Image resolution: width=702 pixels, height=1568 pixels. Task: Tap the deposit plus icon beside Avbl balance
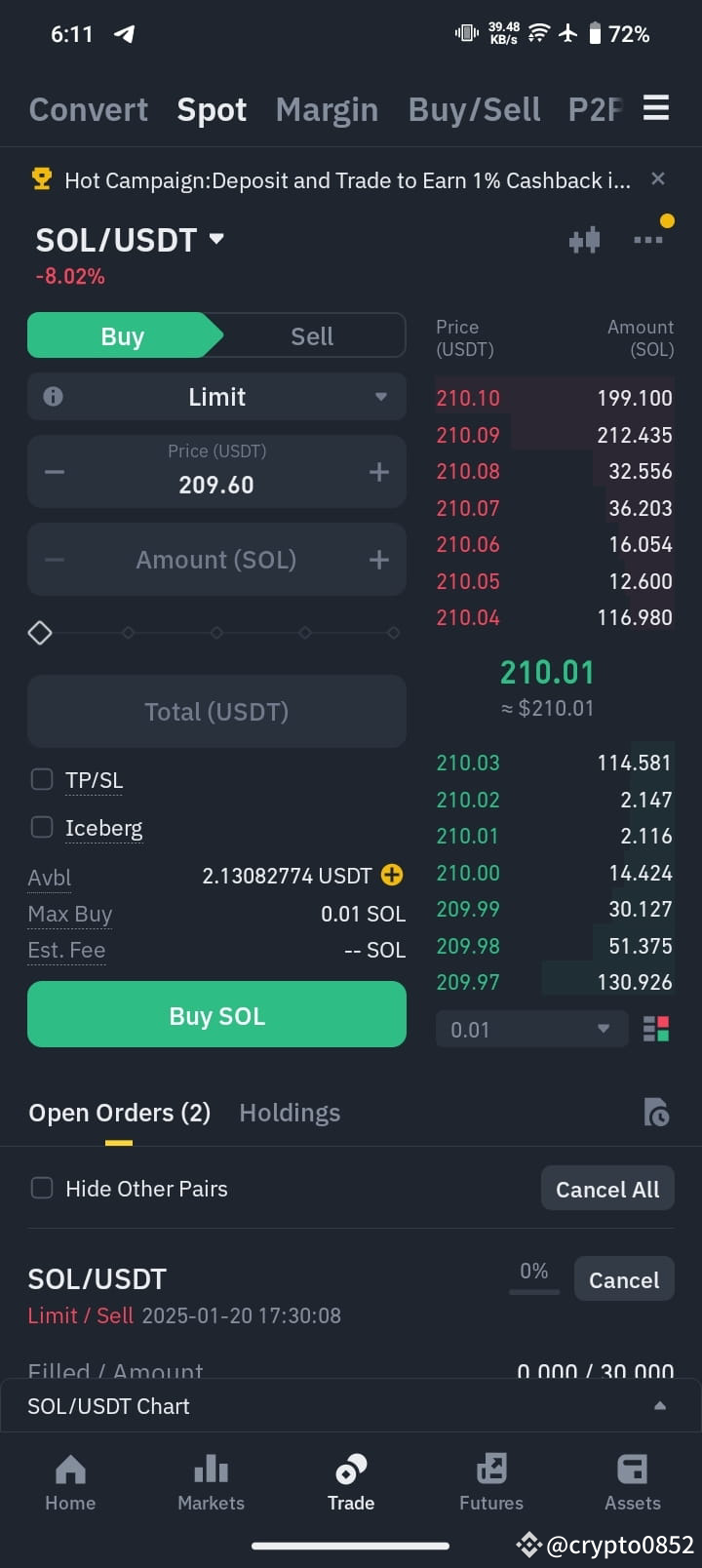[x=390, y=875]
